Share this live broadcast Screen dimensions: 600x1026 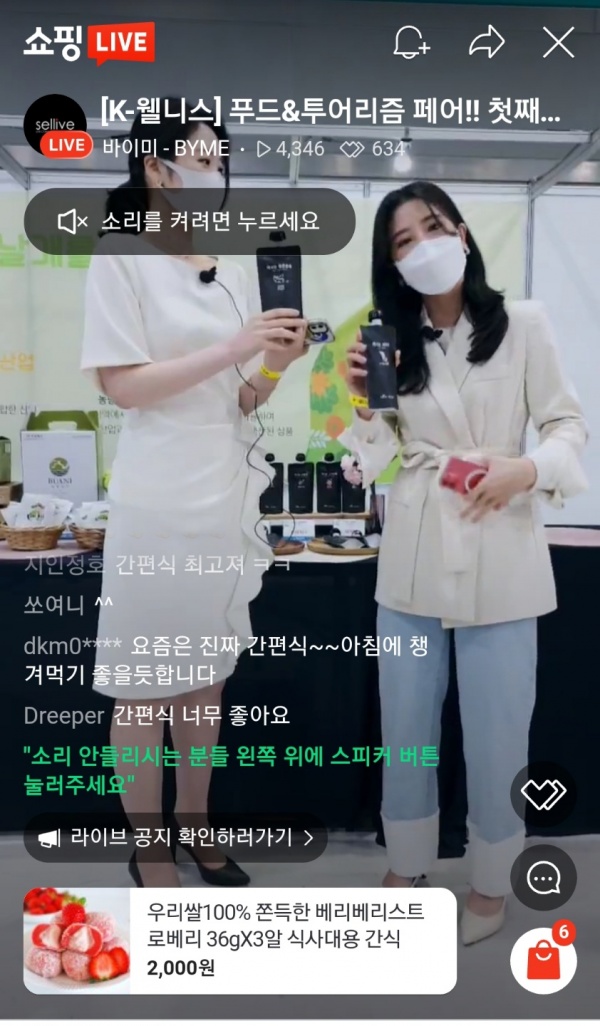487,42
